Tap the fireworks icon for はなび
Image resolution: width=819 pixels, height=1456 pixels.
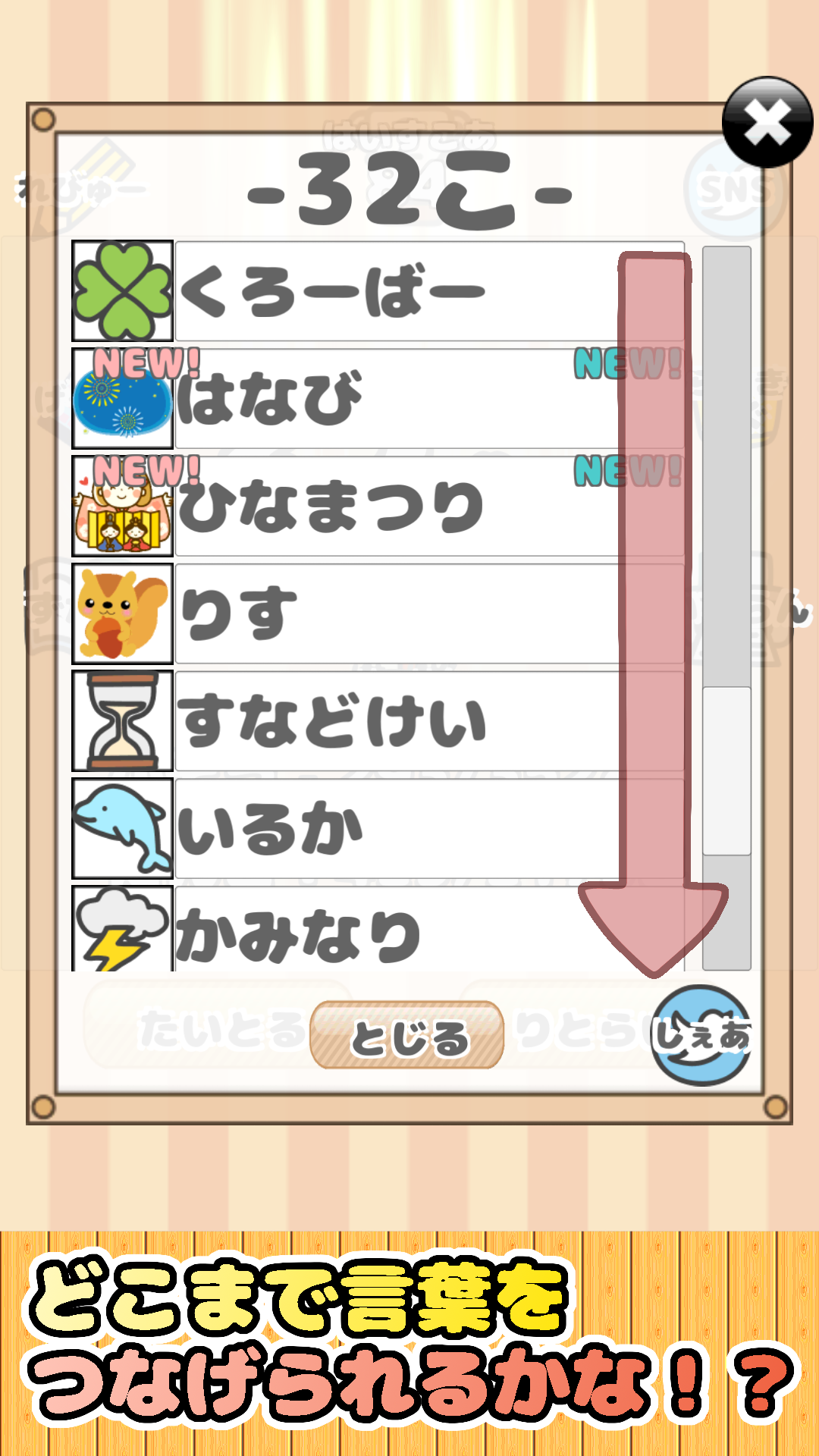(x=122, y=397)
